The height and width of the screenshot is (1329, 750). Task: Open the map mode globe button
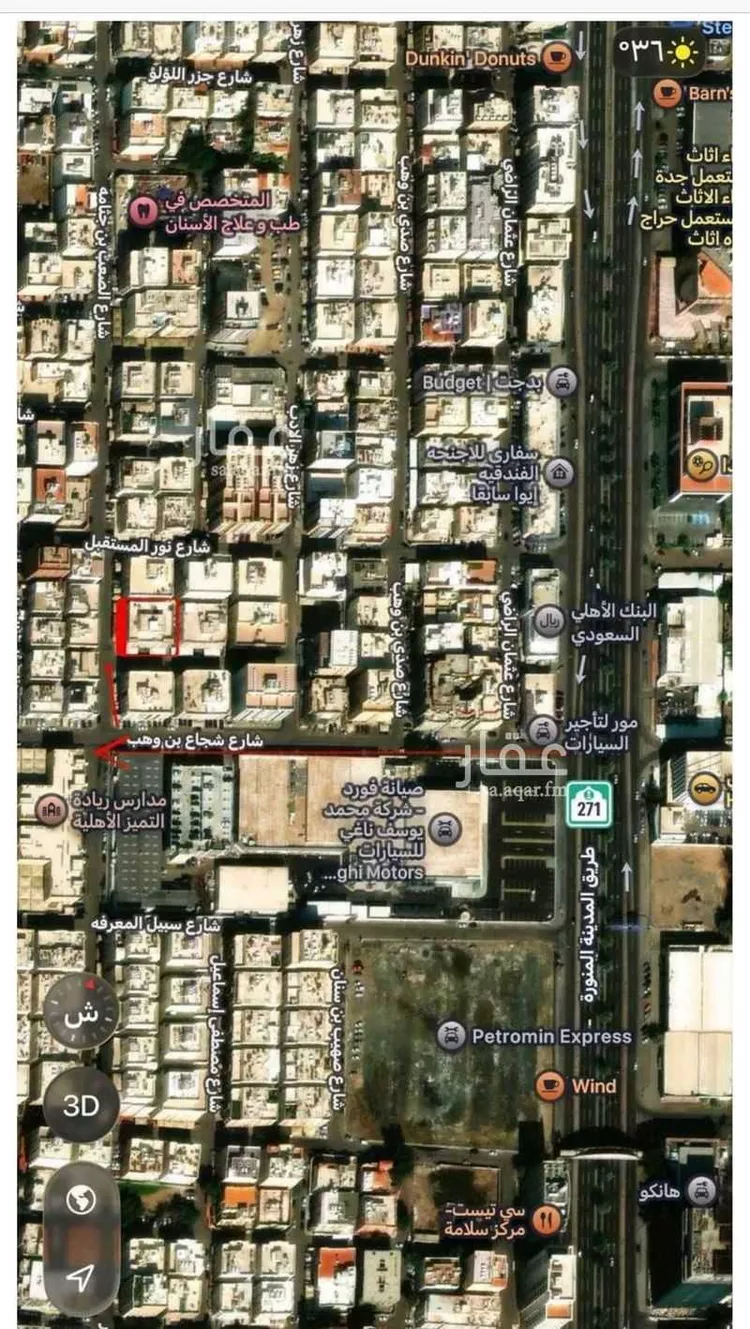[81, 1200]
